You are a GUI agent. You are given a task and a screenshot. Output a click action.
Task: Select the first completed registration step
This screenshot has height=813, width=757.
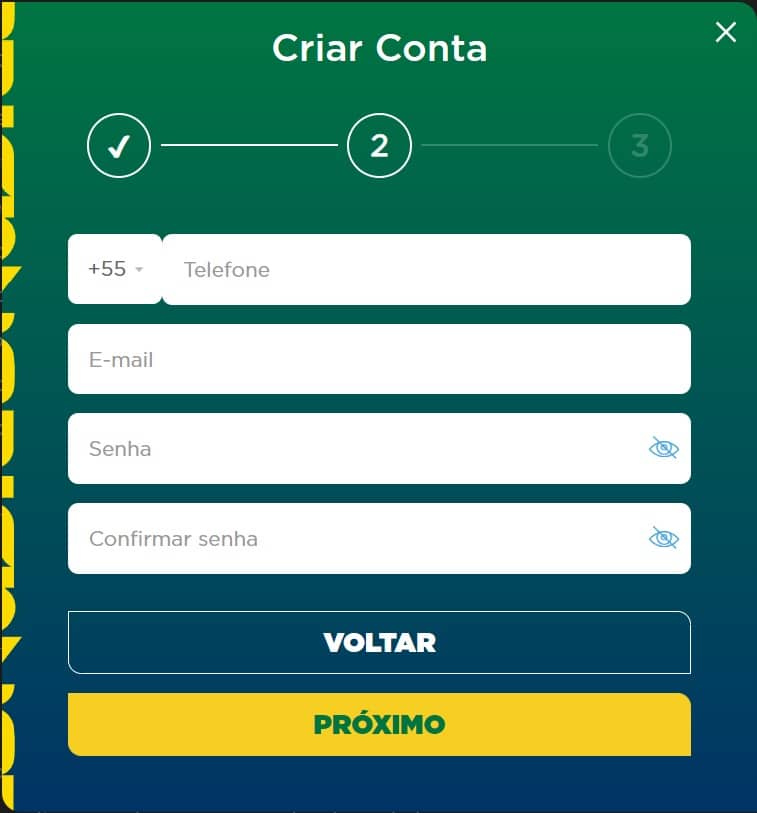pyautogui.click(x=119, y=145)
